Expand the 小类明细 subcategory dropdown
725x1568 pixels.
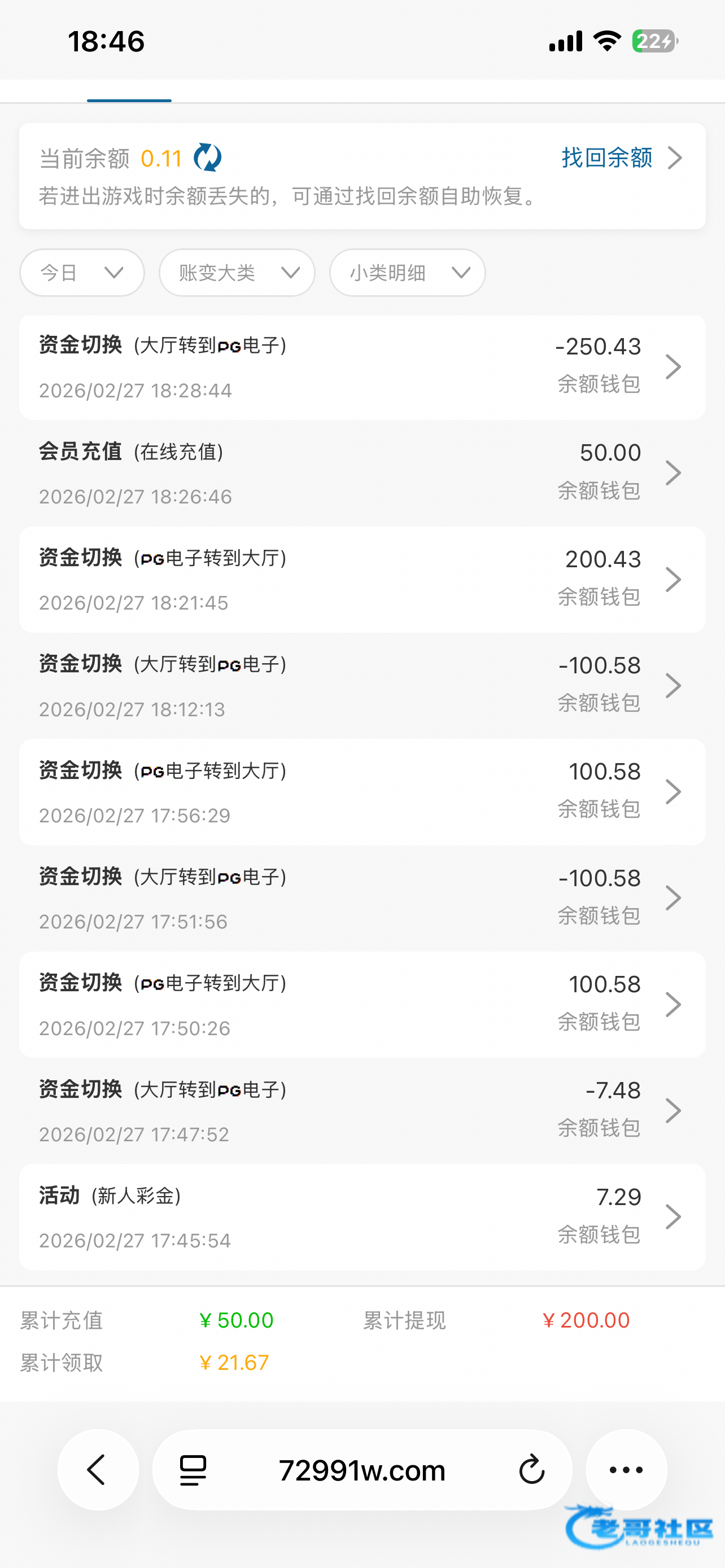click(407, 273)
